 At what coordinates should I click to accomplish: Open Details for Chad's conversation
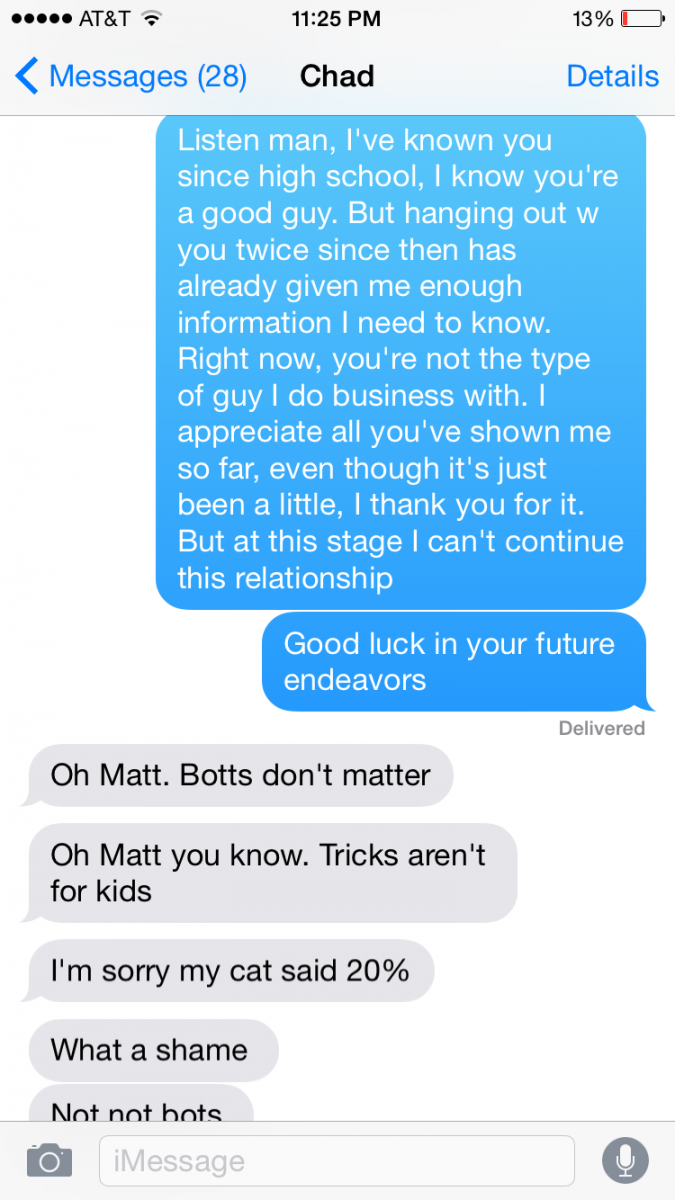pyautogui.click(x=612, y=76)
